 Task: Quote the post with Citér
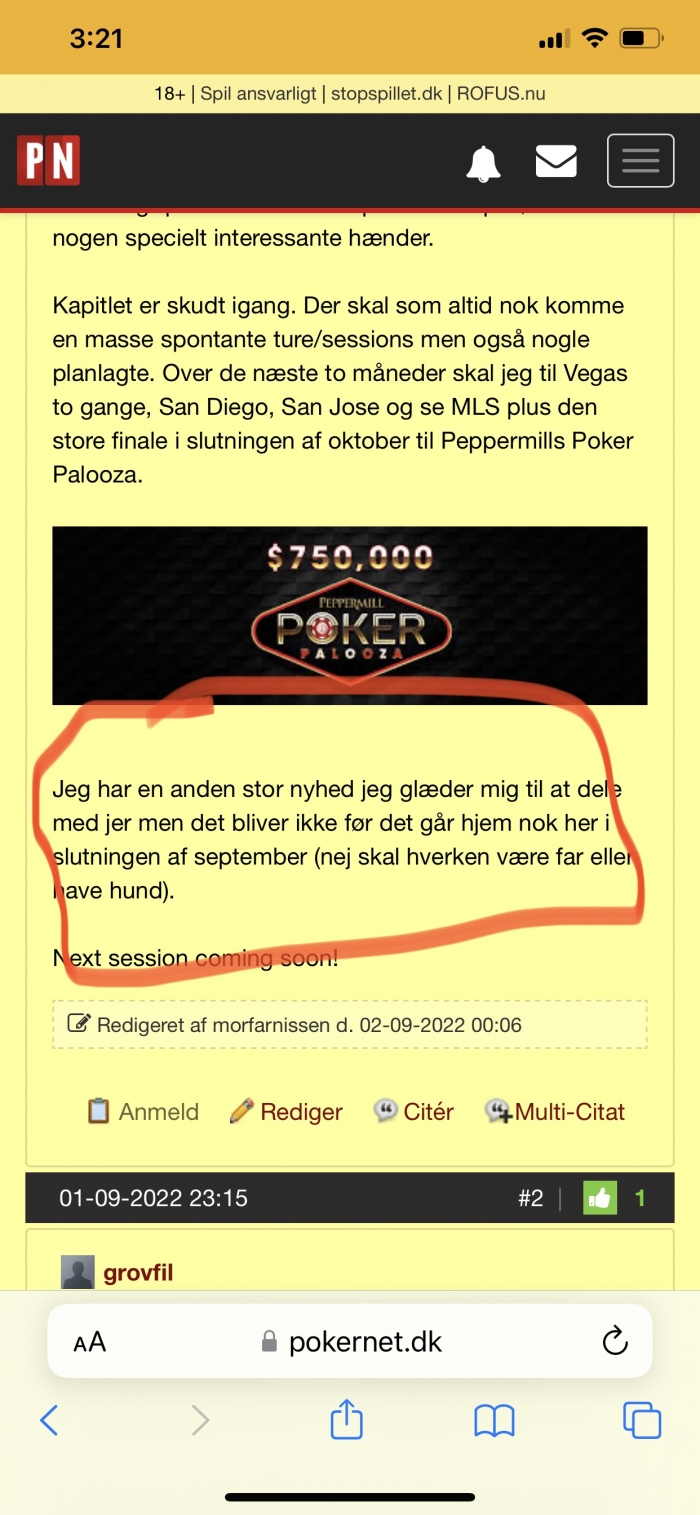[x=413, y=1111]
